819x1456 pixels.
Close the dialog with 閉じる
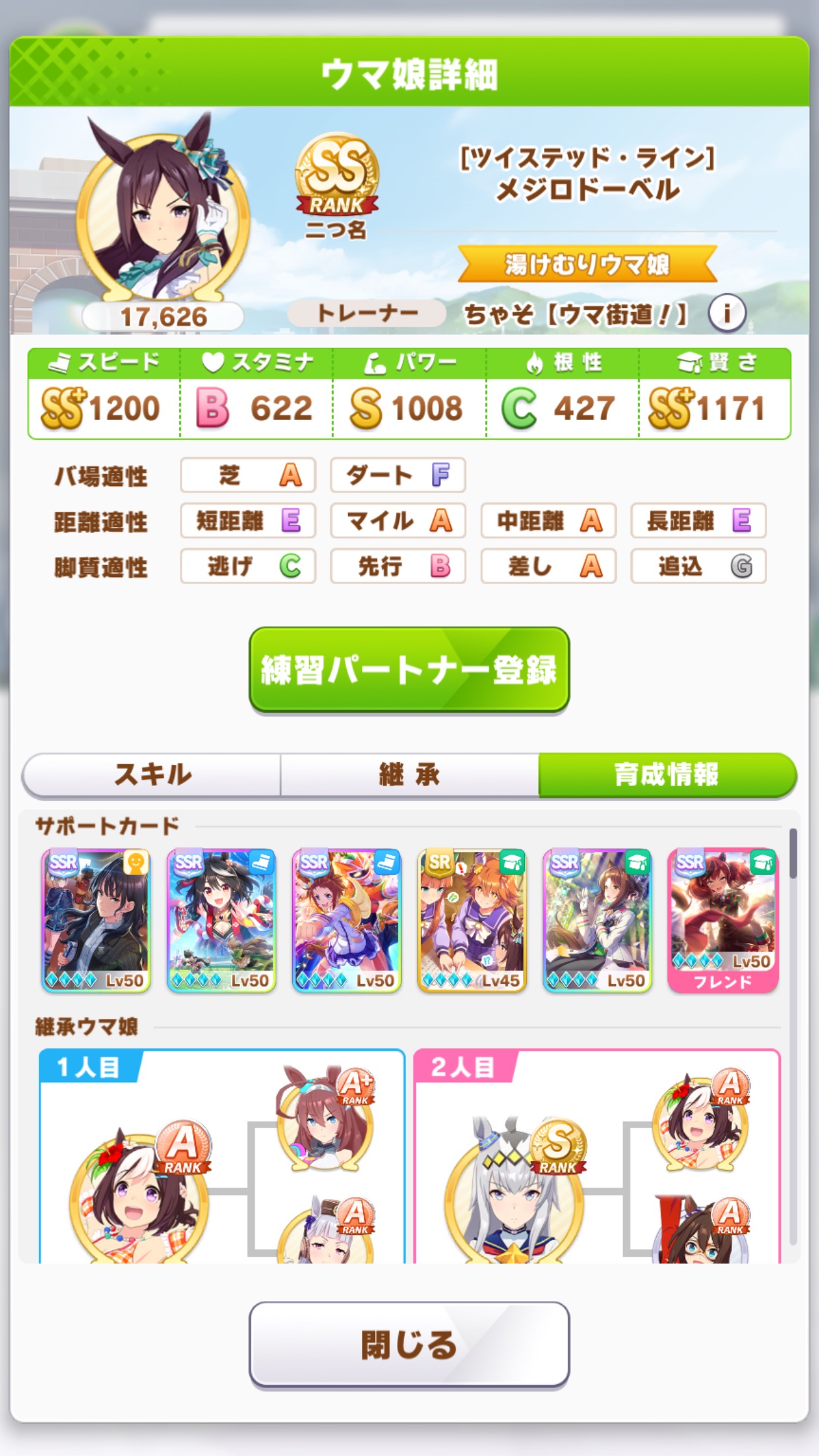409,1345
